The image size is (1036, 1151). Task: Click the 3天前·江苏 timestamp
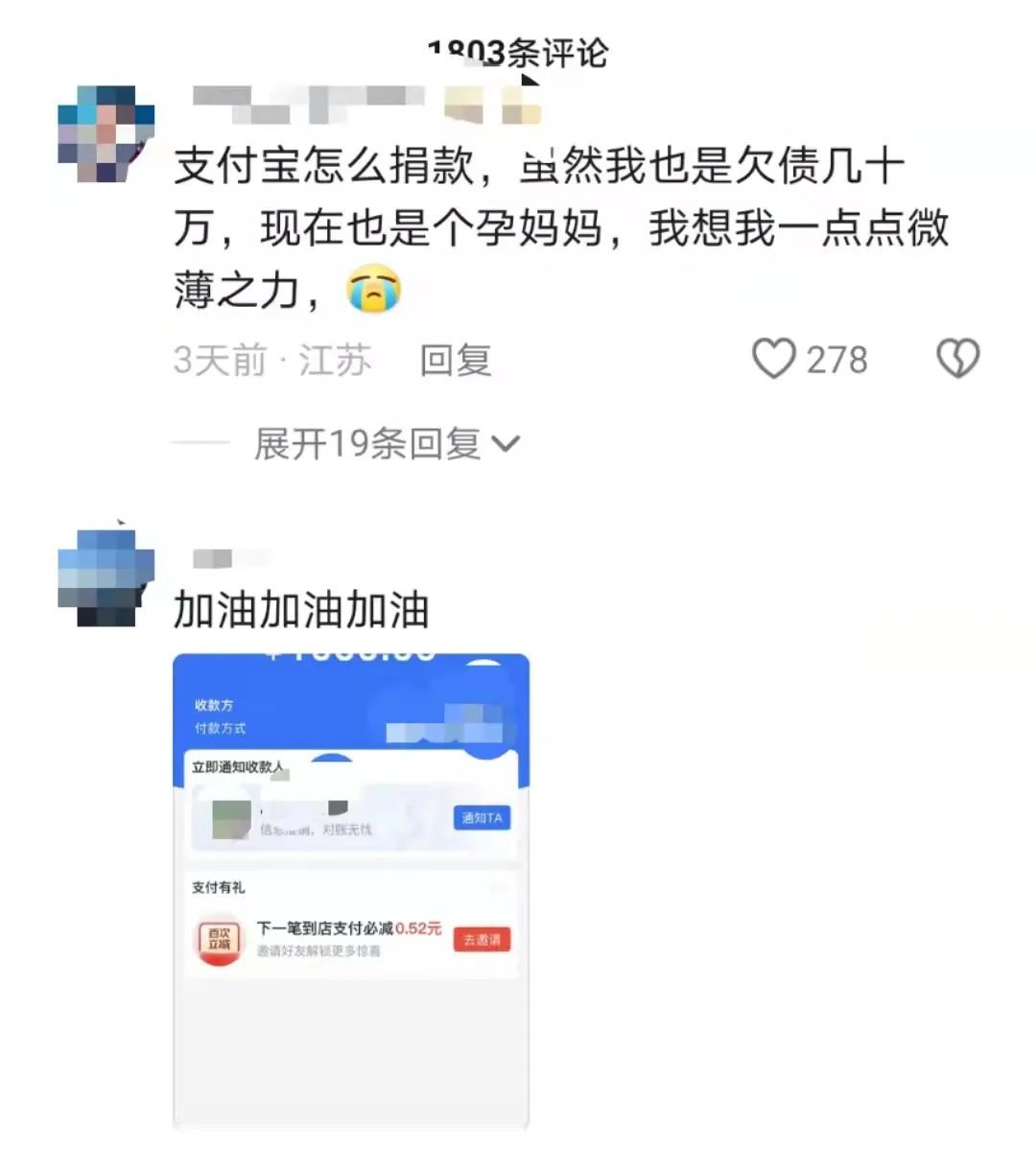pos(273,361)
